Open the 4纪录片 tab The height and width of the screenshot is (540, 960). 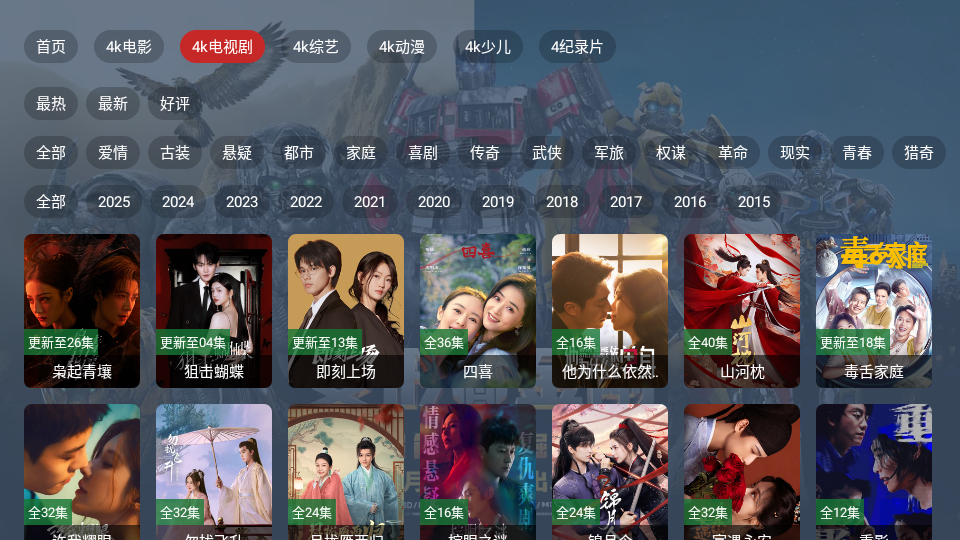577,47
